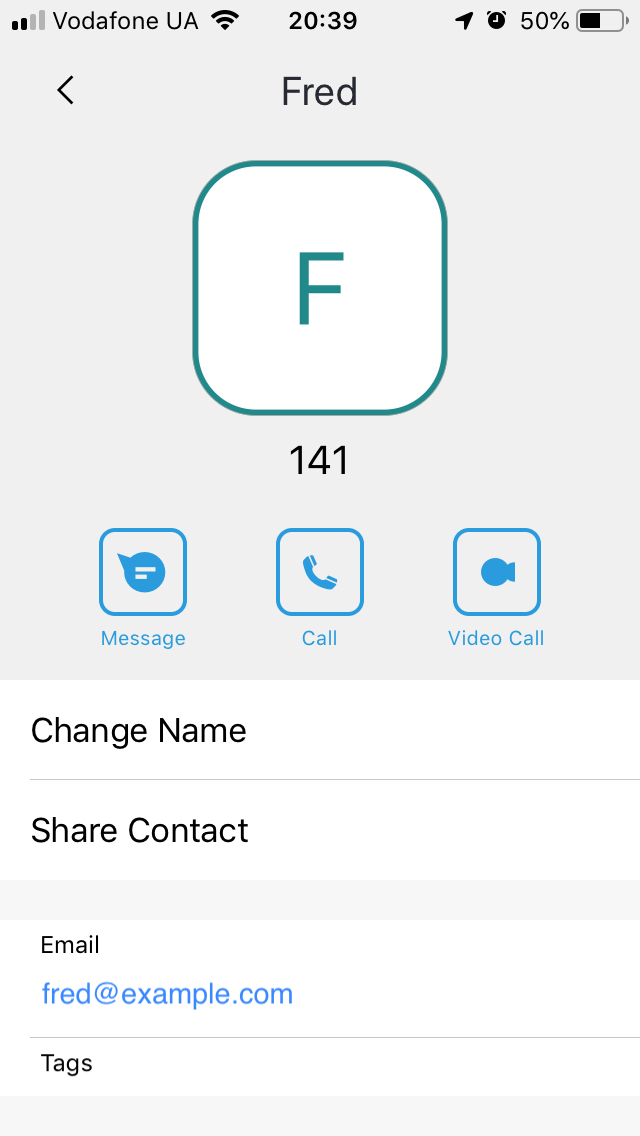The width and height of the screenshot is (640, 1136).
Task: Open Fred's avatar picture
Action: (x=320, y=288)
